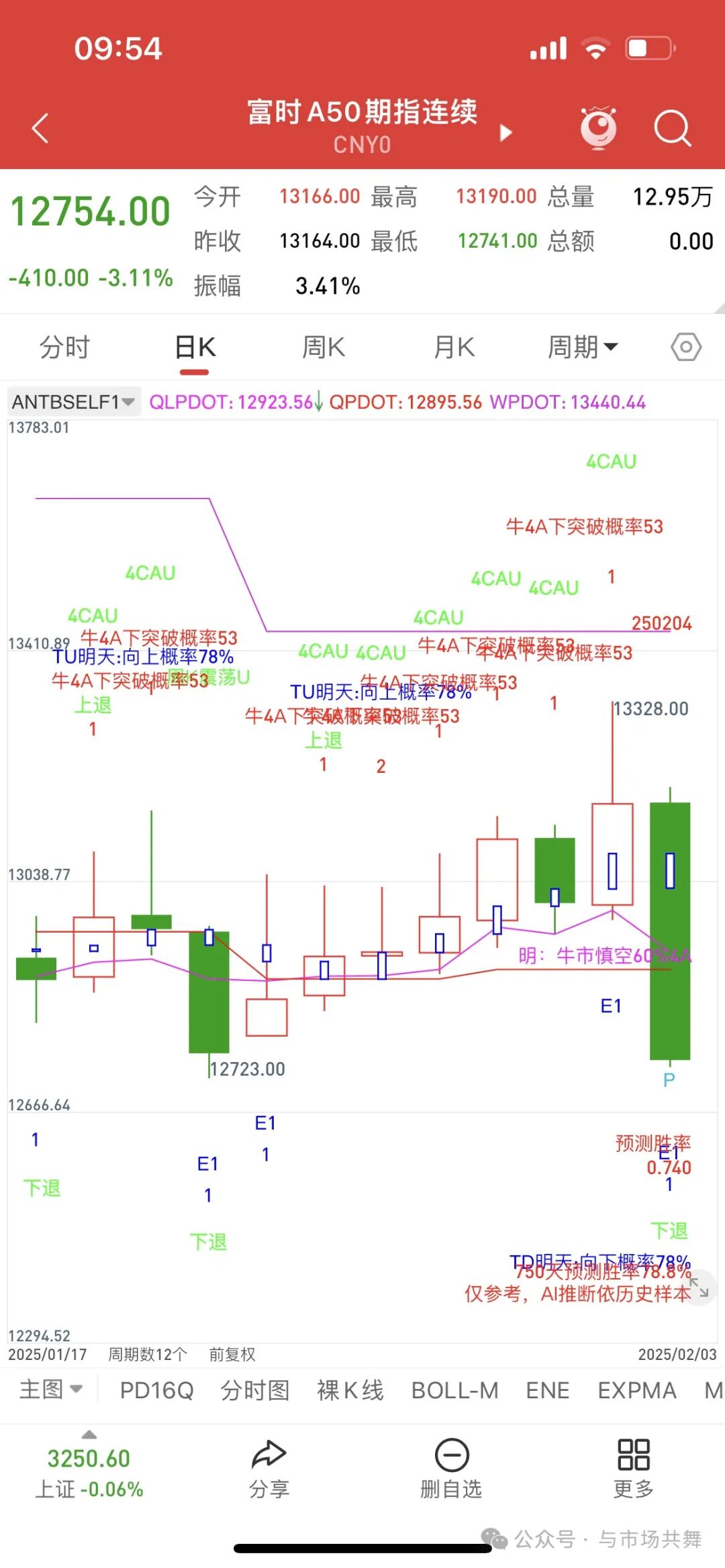This screenshot has width=725, height=1568.
Task: Open the 更多 menu
Action: point(633,1469)
